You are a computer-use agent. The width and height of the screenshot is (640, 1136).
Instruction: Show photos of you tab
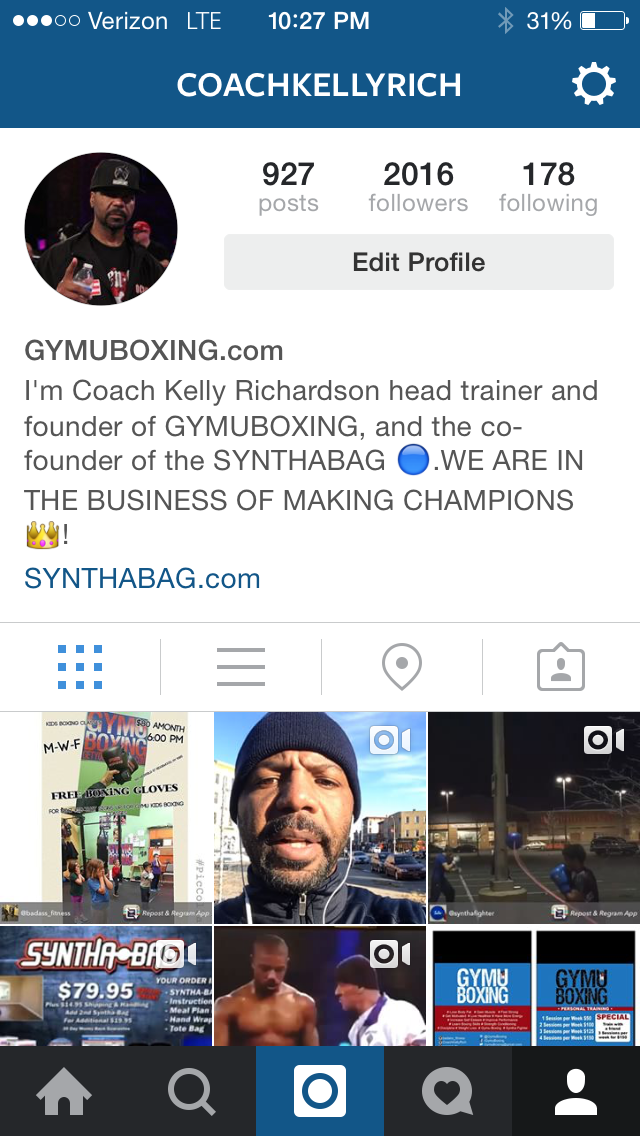tap(561, 667)
